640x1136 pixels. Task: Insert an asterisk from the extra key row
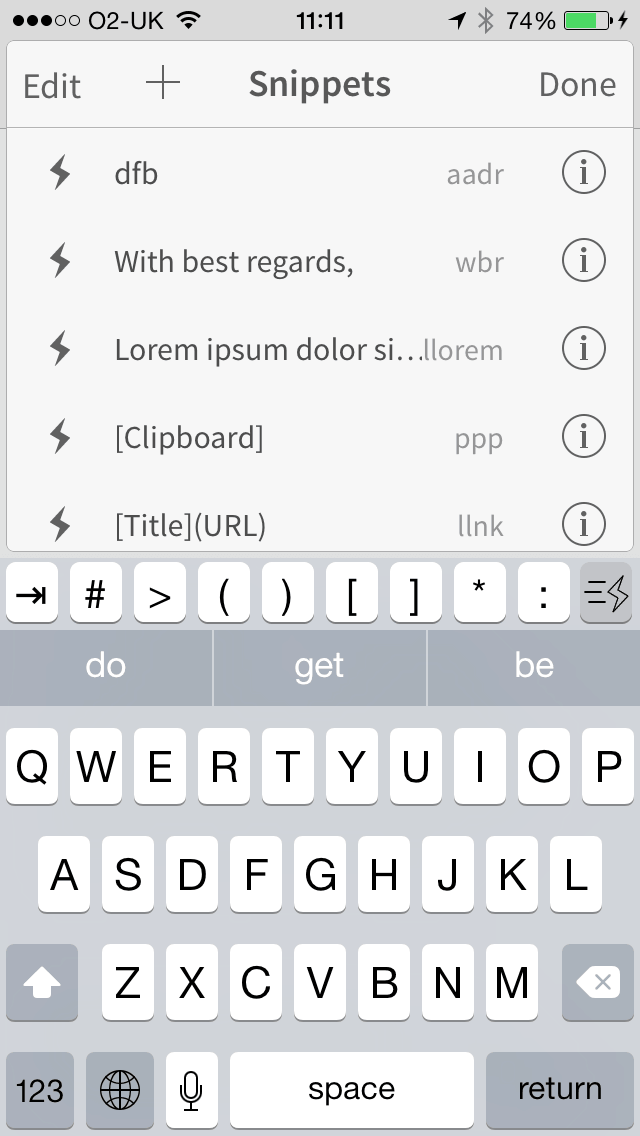479,593
